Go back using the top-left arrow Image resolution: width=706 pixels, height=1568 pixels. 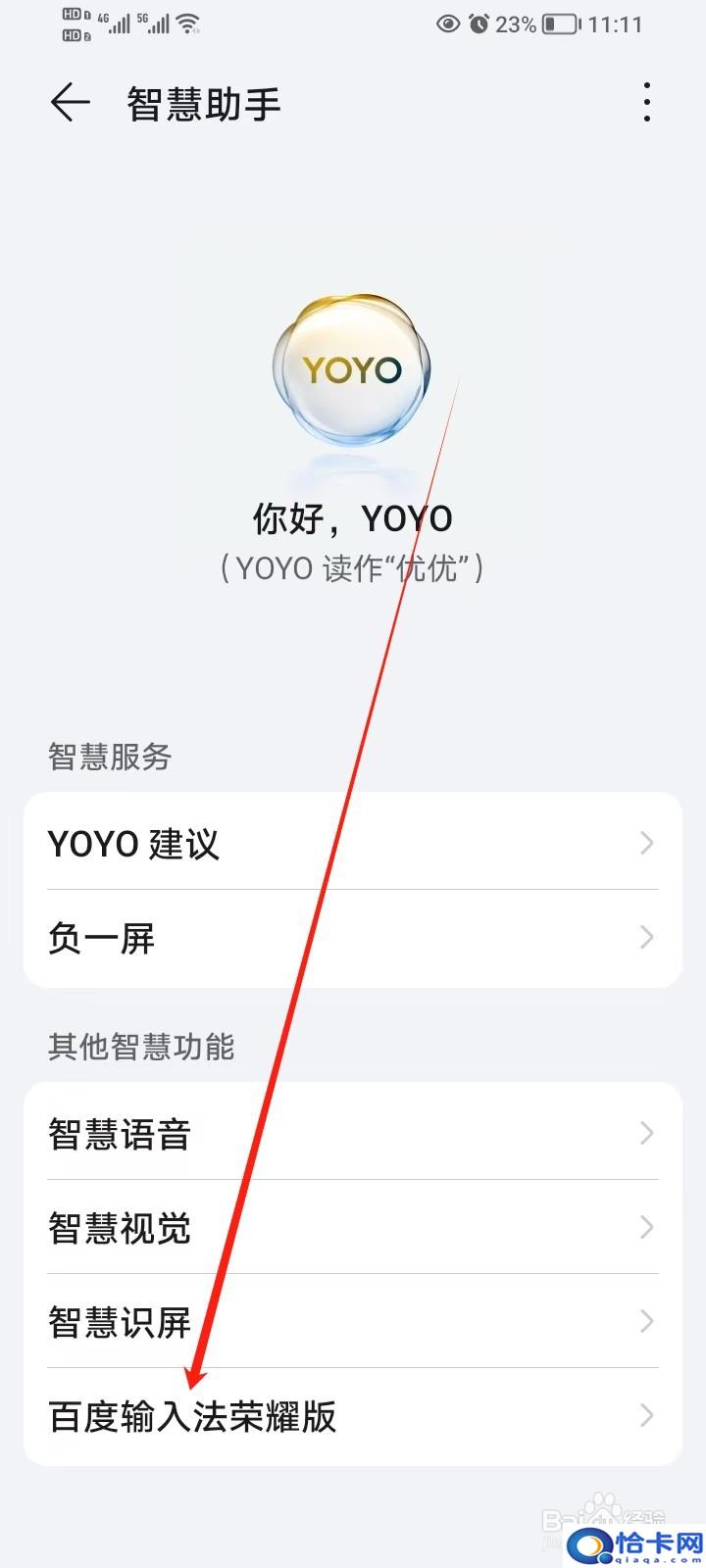pyautogui.click(x=70, y=103)
